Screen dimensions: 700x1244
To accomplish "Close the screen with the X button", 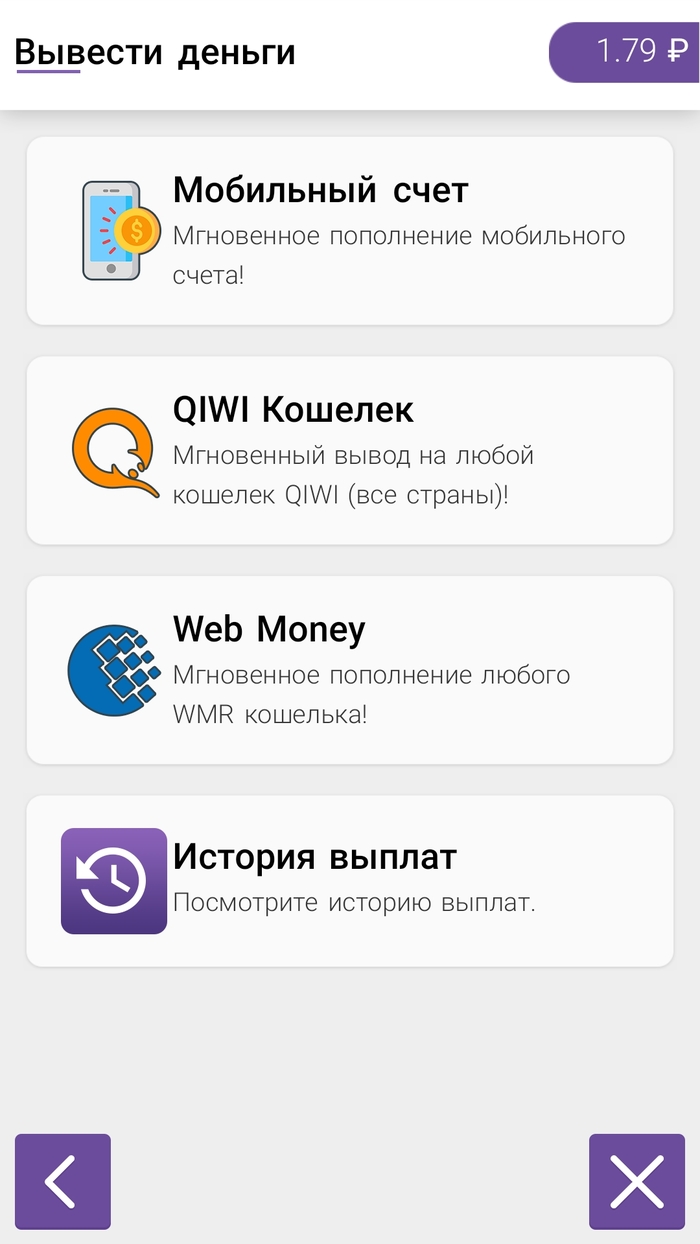I will coord(637,1181).
